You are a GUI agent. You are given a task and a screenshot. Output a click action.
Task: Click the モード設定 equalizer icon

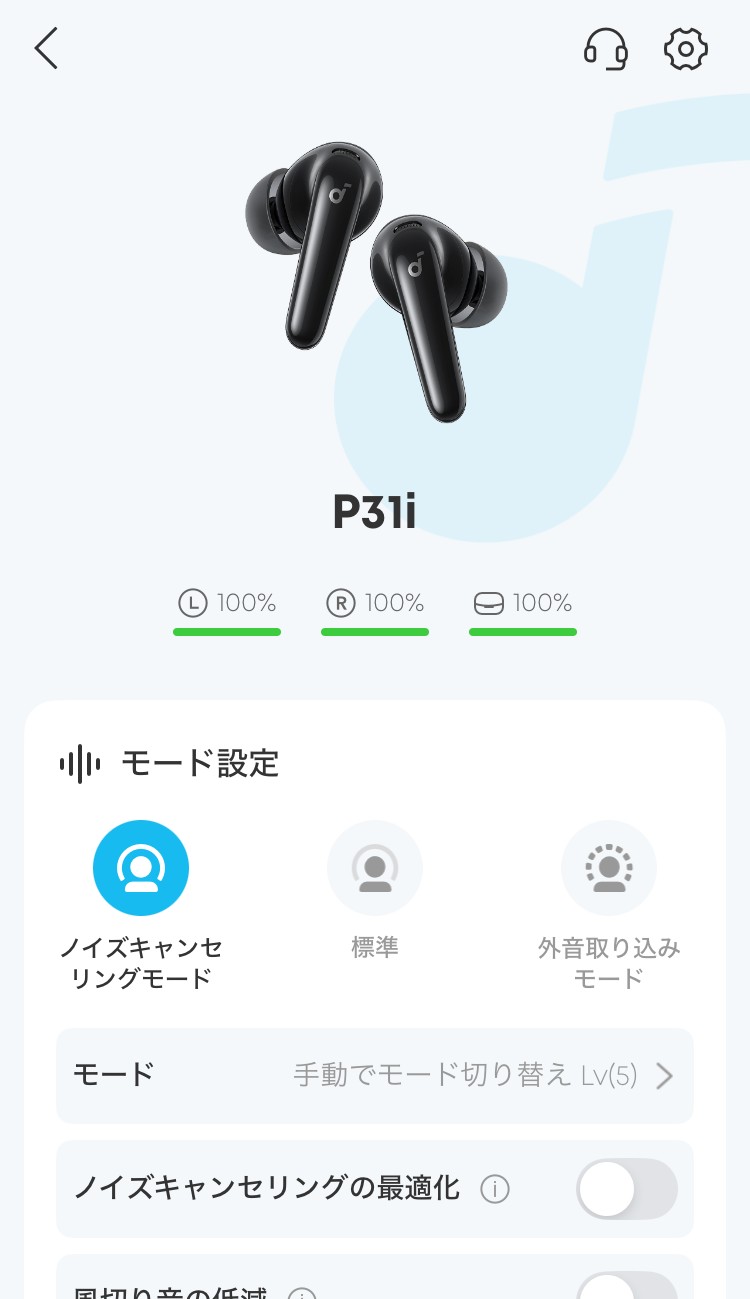(78, 763)
